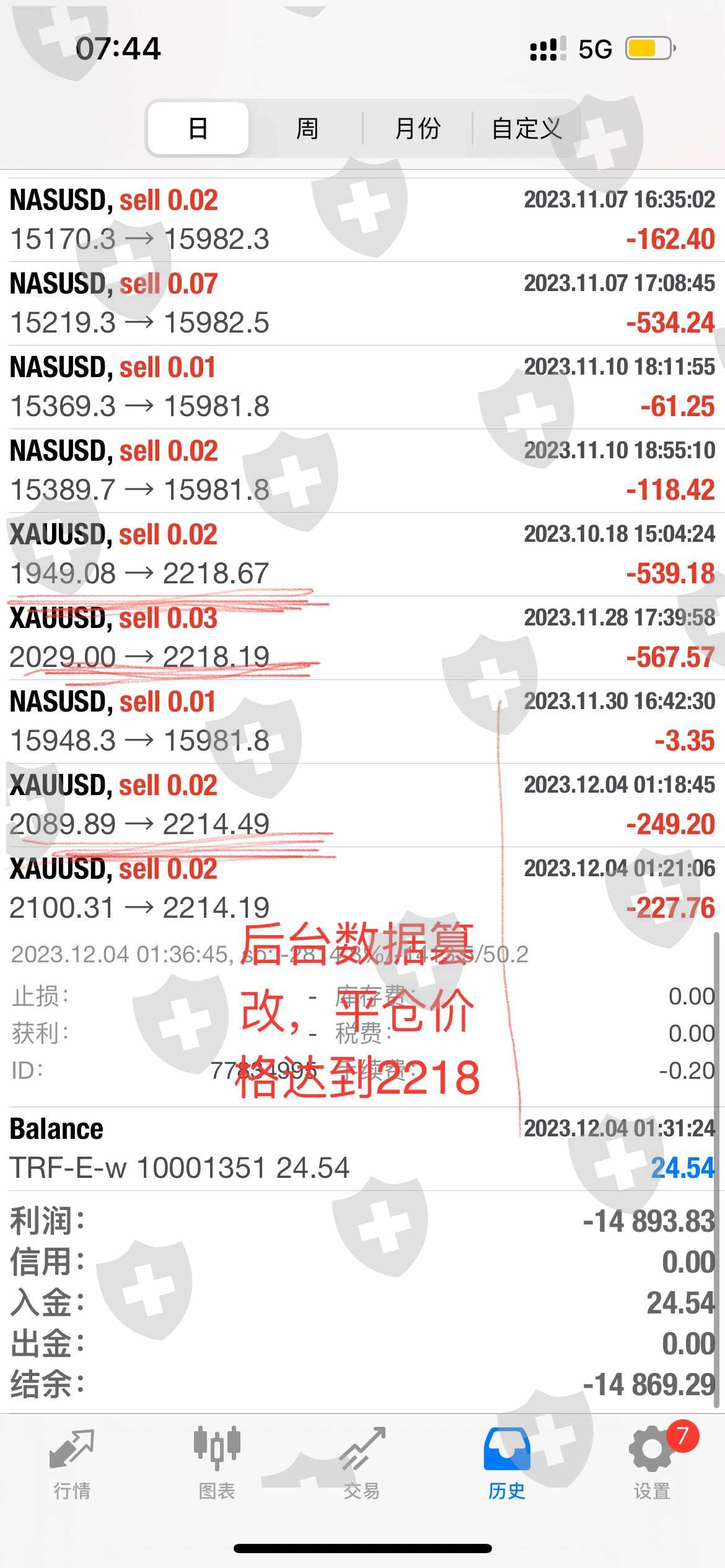Viewport: 725px width, 1568px height.
Task: Open the 自定义 custom period tab
Action: coord(527,128)
